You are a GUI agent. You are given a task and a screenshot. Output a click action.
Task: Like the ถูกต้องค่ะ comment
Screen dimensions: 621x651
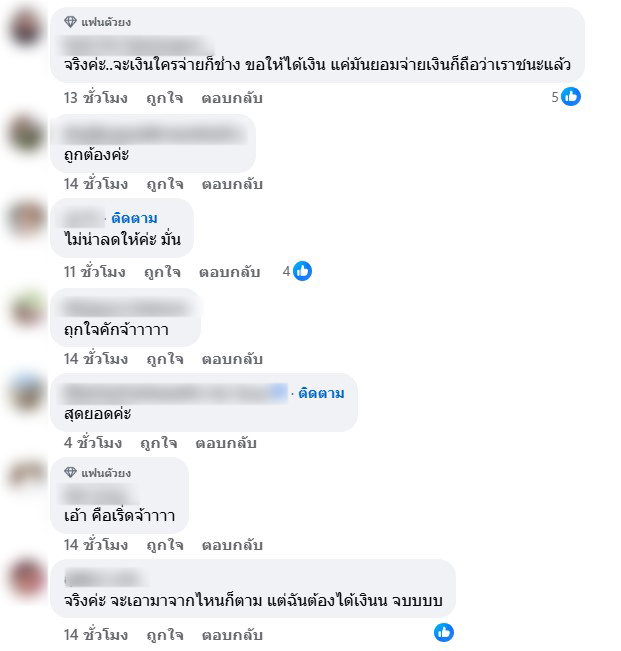(x=164, y=184)
